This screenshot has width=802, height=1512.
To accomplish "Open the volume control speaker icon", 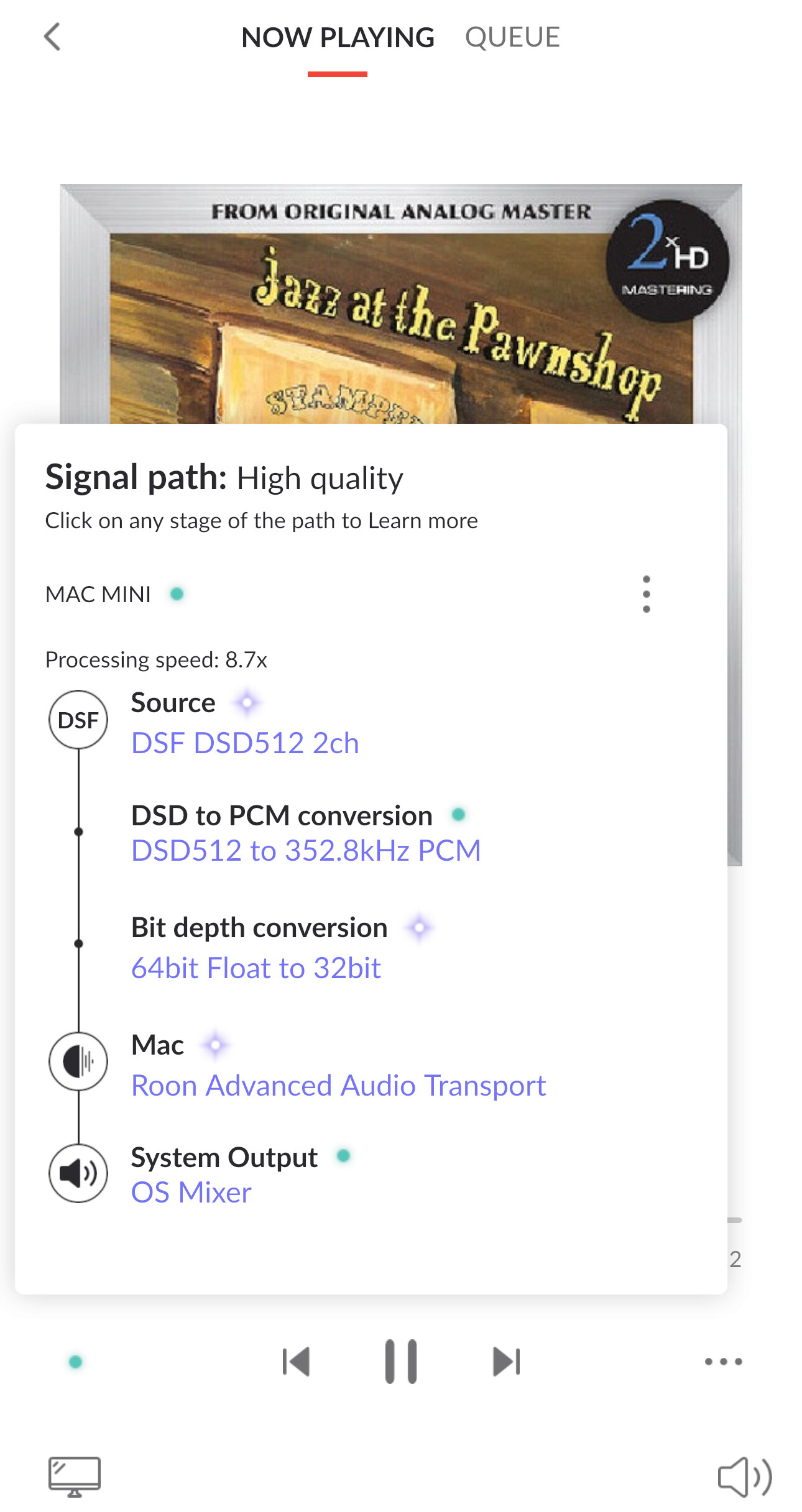I will click(744, 1477).
